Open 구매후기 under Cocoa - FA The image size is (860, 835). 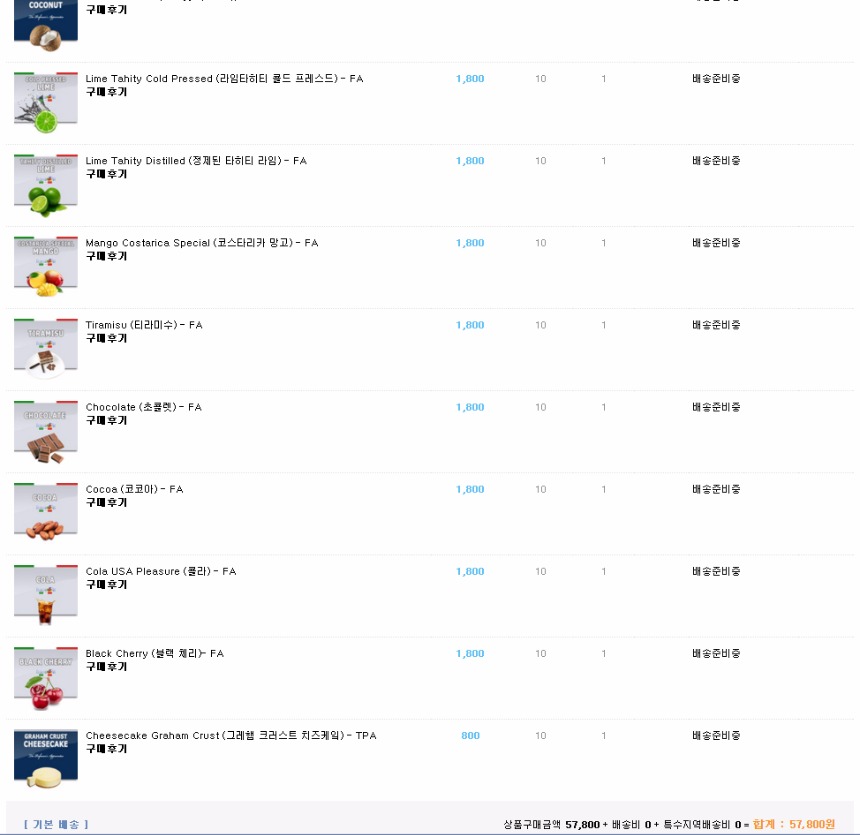[x=106, y=502]
